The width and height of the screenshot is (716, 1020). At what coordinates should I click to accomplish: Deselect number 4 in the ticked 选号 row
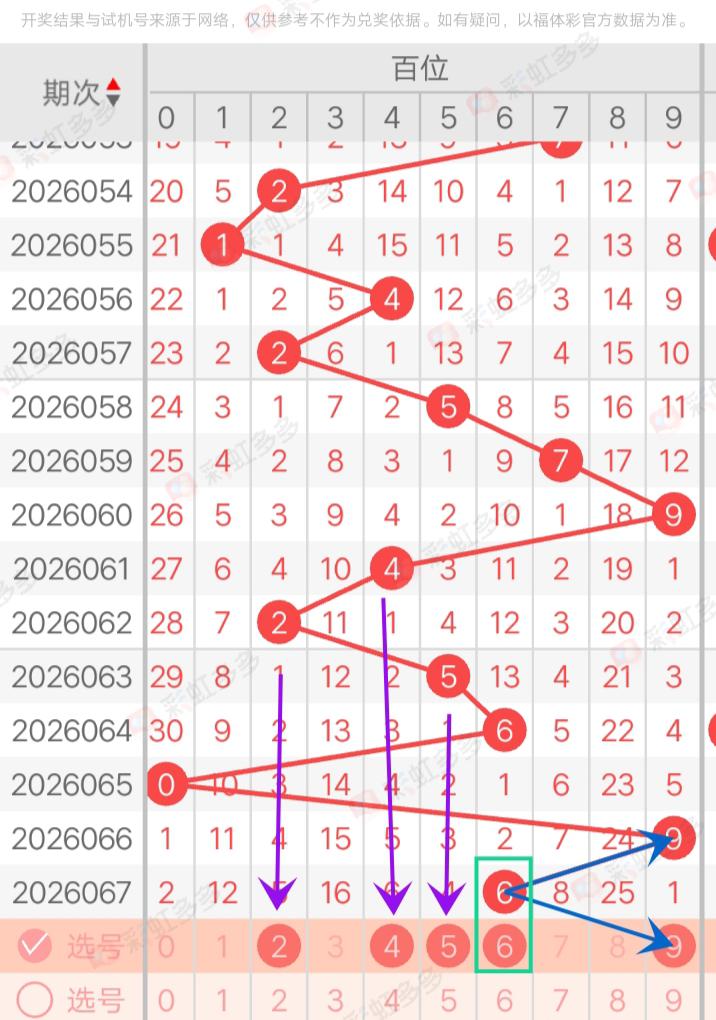[x=392, y=946]
